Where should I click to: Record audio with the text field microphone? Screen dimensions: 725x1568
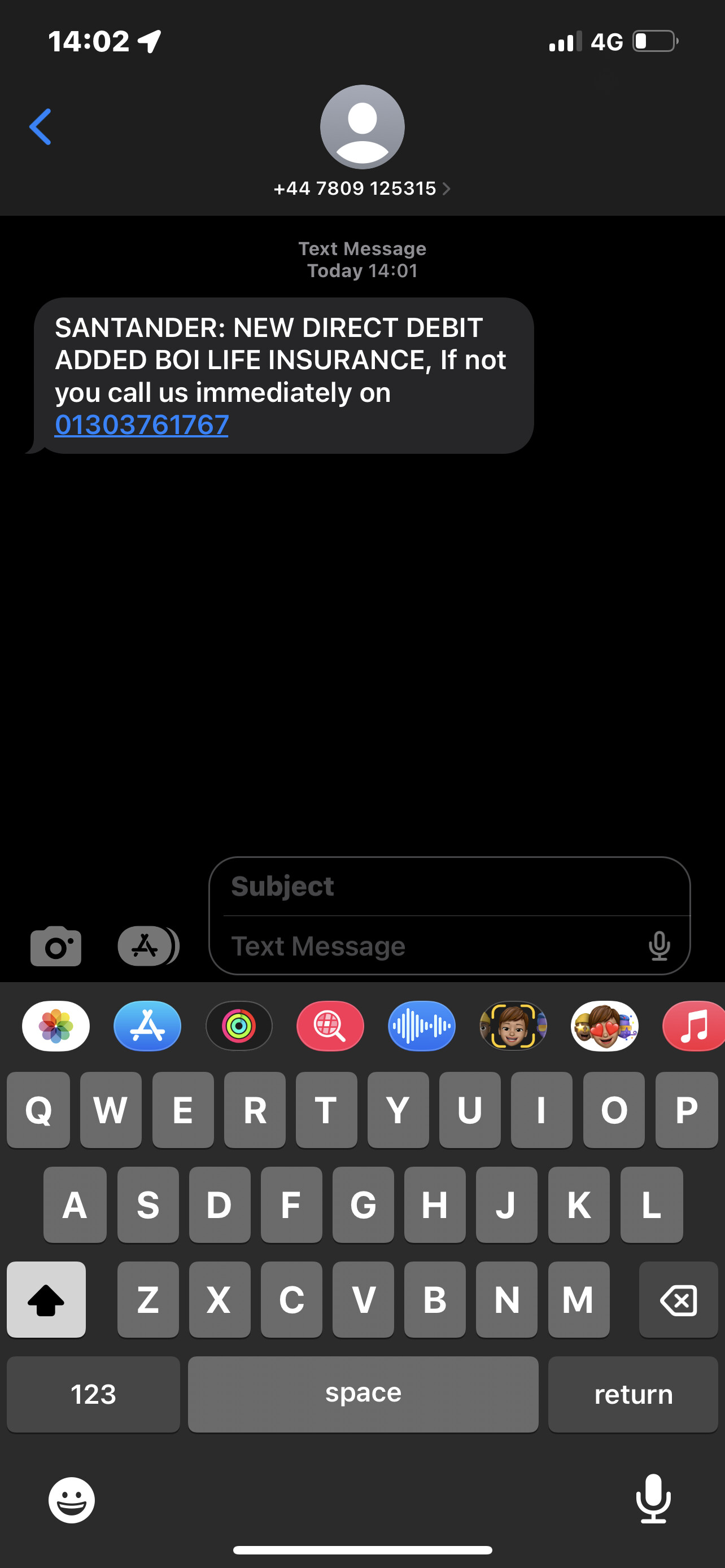(x=660, y=946)
